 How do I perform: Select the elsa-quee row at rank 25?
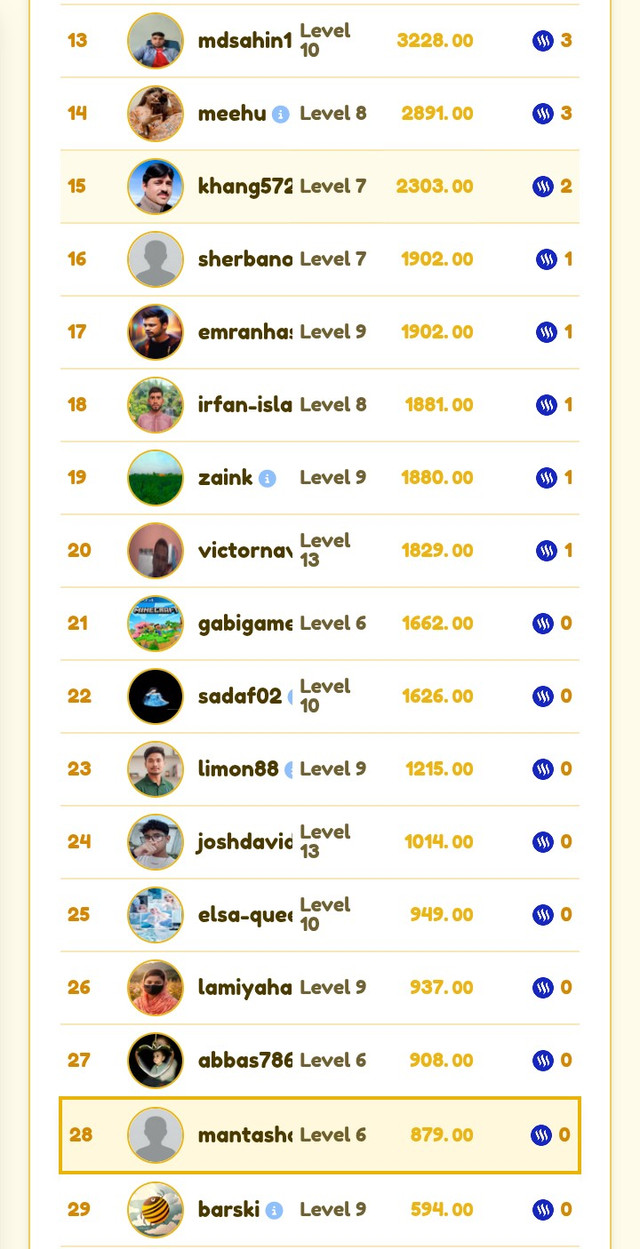320,916
